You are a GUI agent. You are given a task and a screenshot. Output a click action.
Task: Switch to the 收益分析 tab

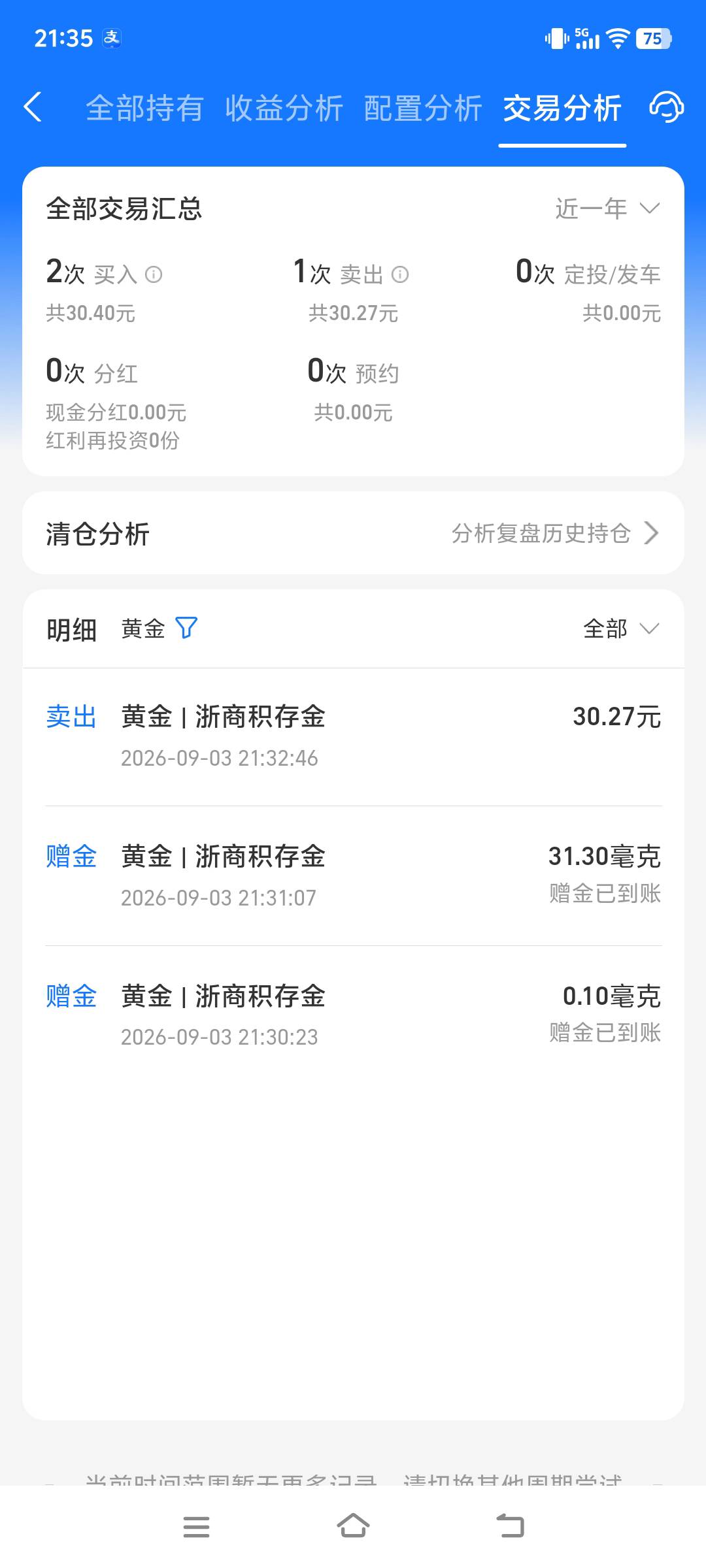284,108
